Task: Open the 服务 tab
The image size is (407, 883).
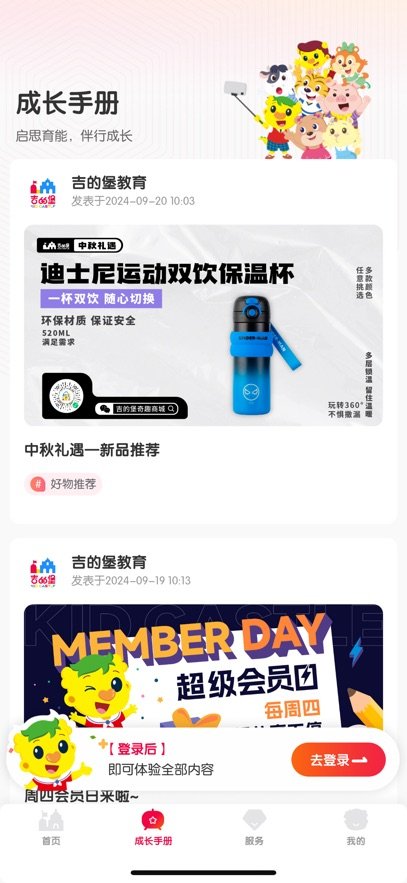Action: tap(254, 827)
